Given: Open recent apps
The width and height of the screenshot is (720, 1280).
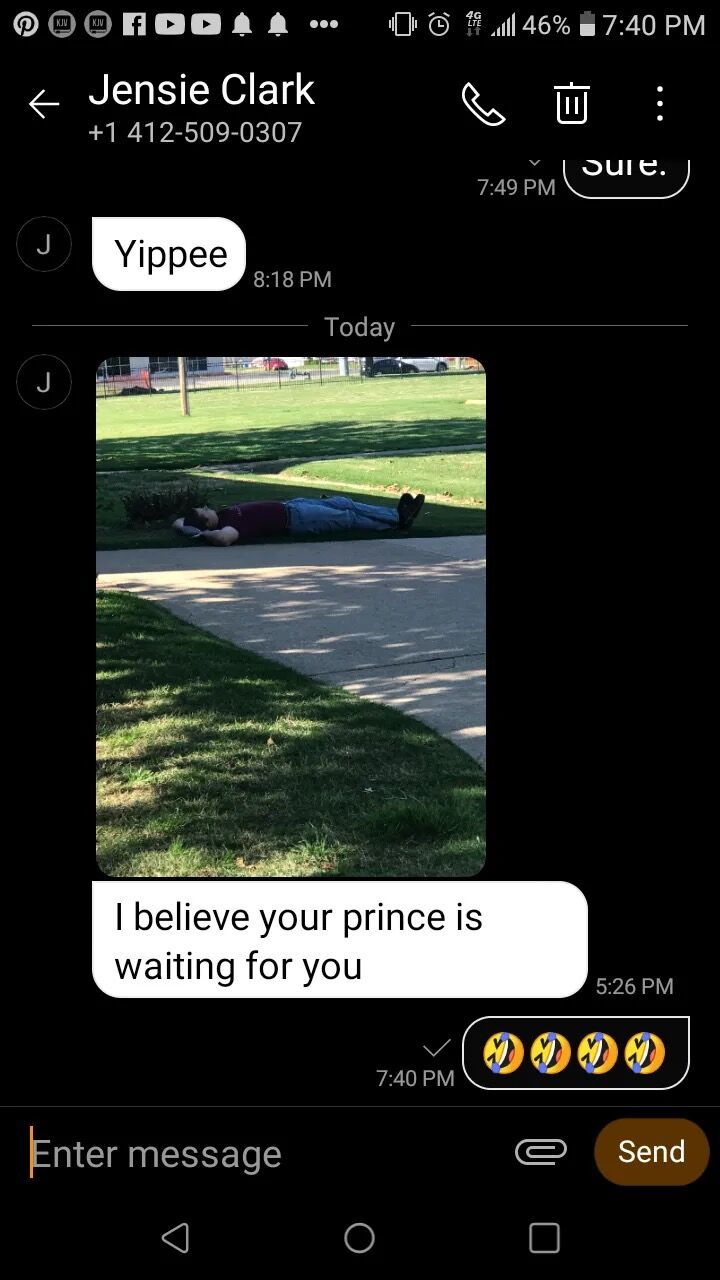Looking at the screenshot, I should coord(544,1238).
